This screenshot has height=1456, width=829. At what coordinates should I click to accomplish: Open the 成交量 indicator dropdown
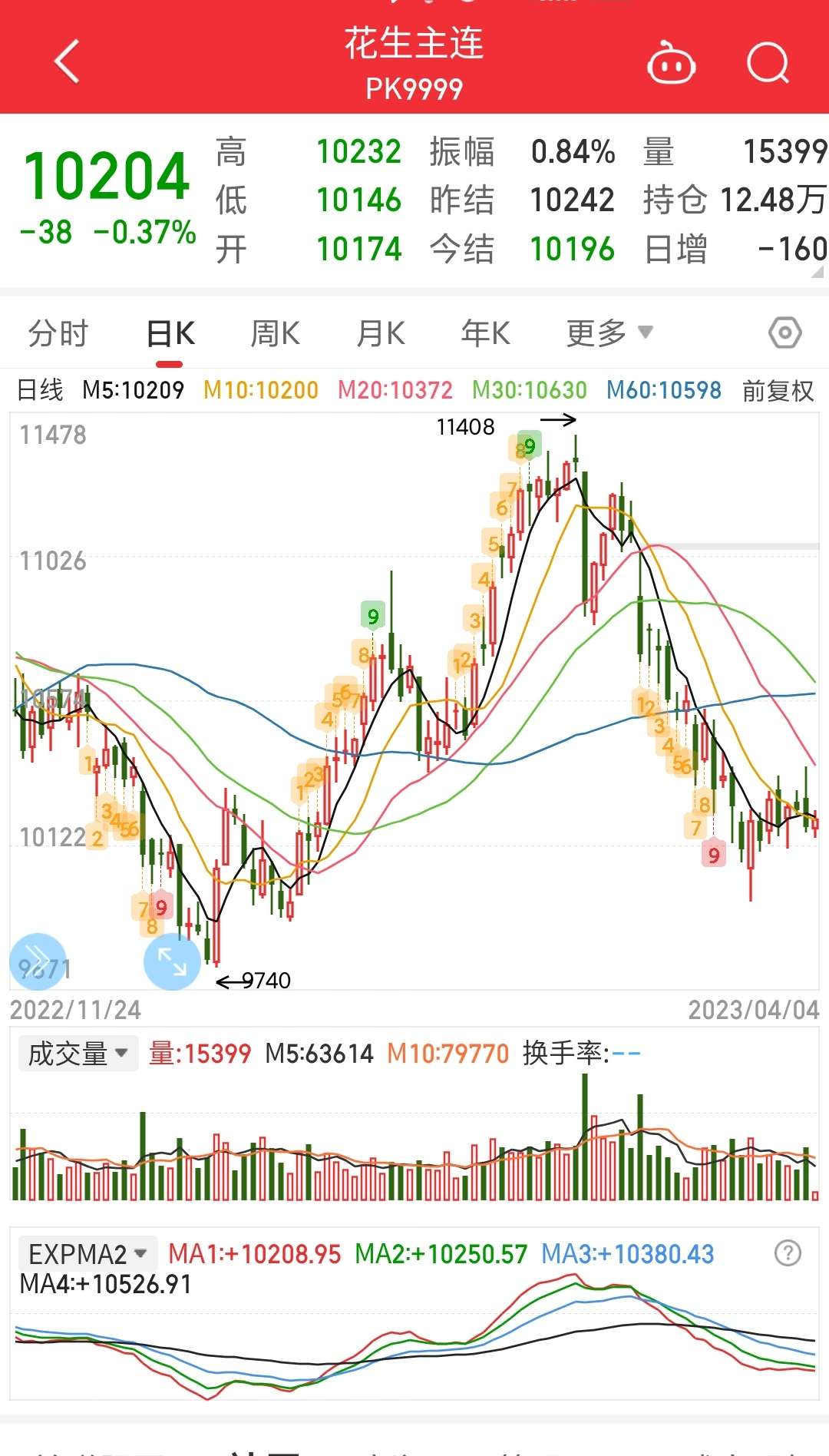(77, 1055)
